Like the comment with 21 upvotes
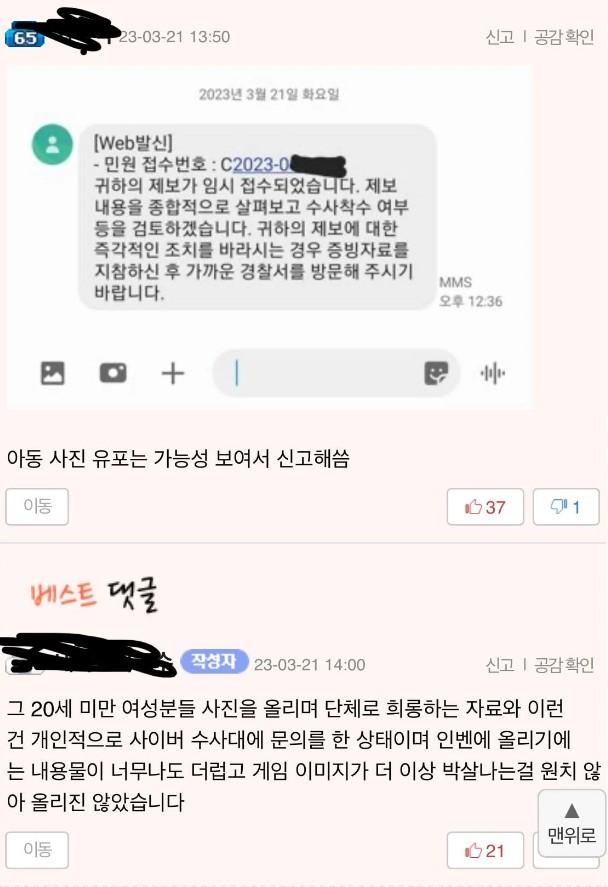608x887 pixels. click(x=485, y=851)
